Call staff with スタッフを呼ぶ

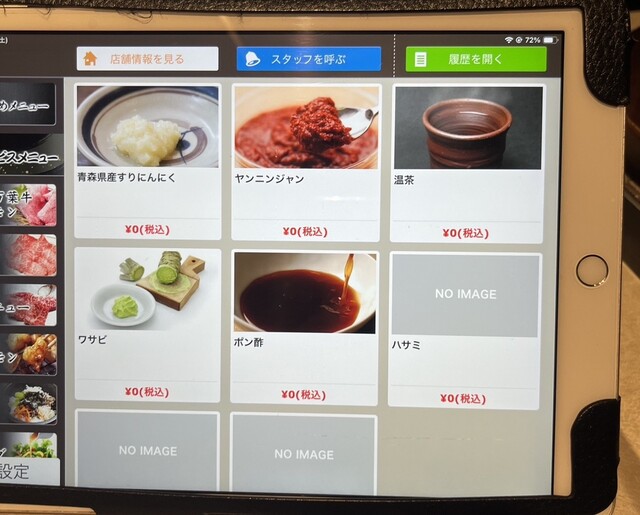coord(308,59)
